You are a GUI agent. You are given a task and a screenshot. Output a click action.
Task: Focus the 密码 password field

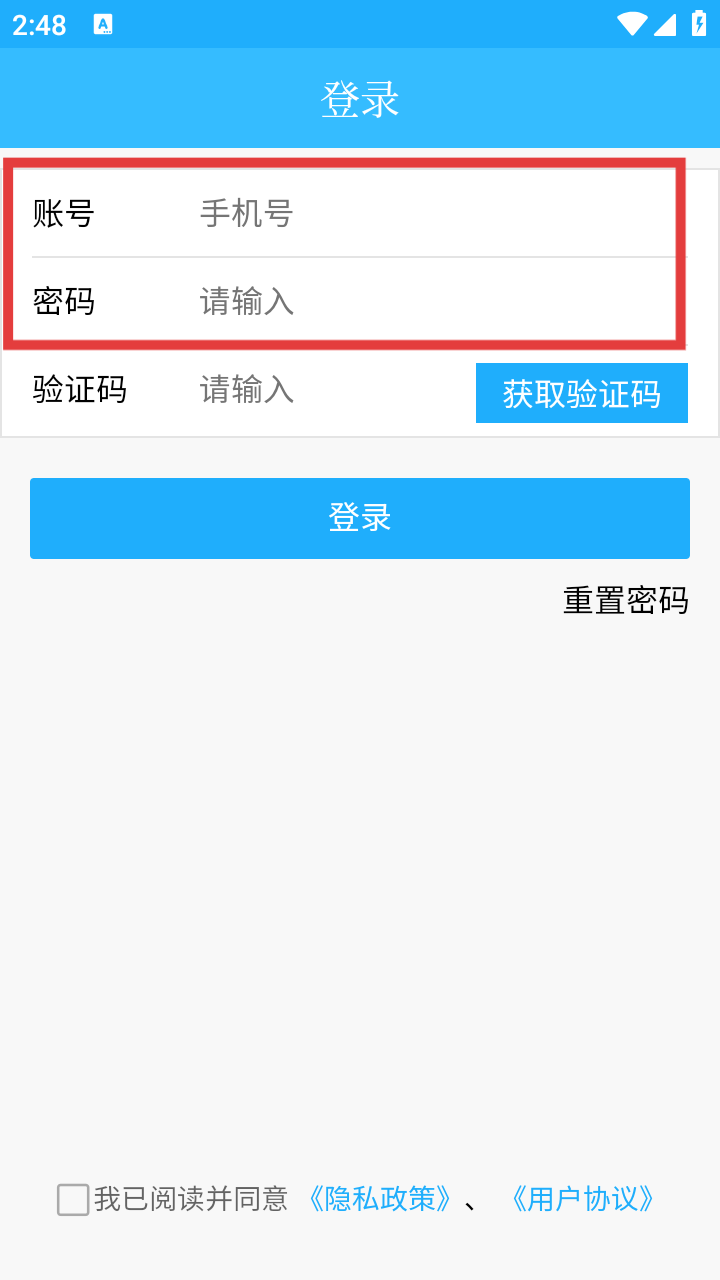pyautogui.click(x=420, y=301)
